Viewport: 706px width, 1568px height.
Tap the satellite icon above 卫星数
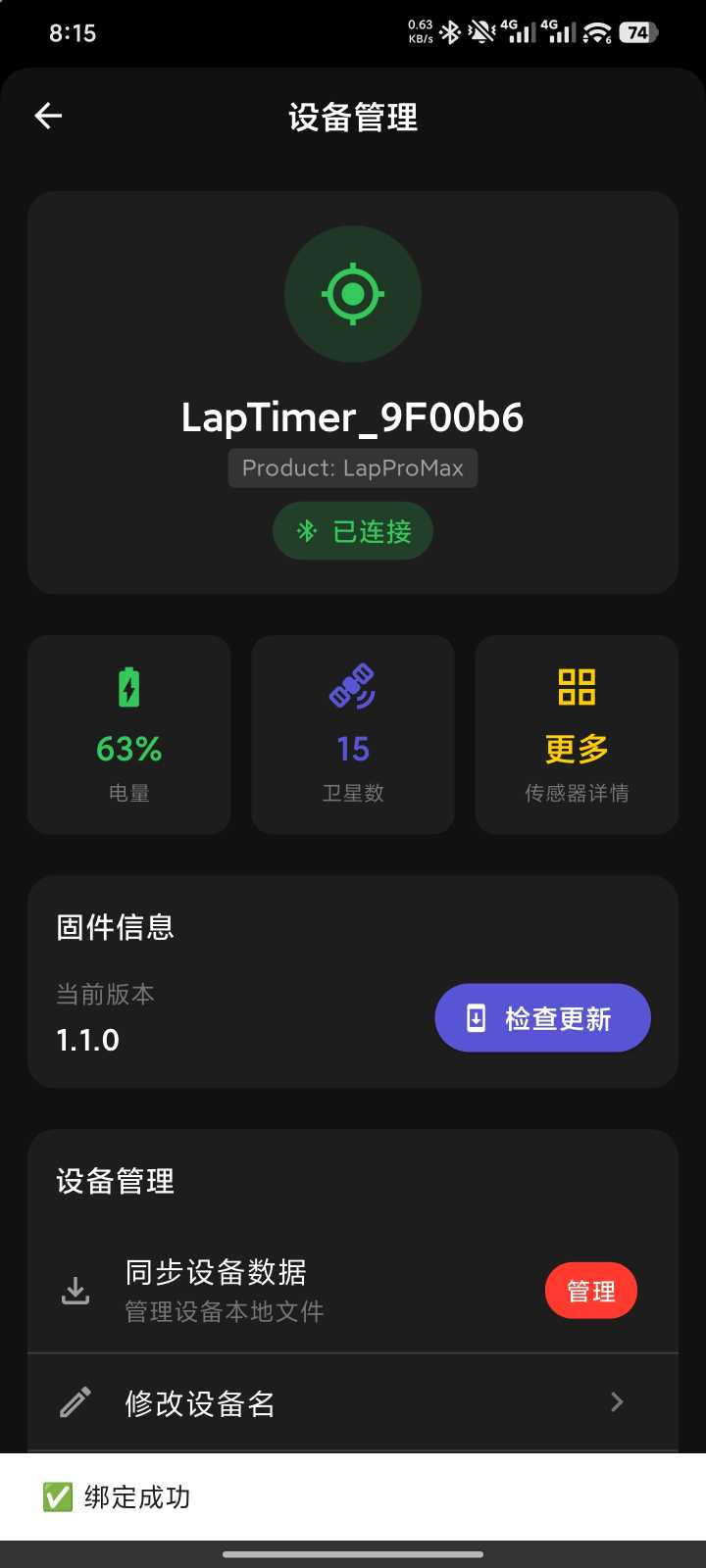[x=352, y=686]
